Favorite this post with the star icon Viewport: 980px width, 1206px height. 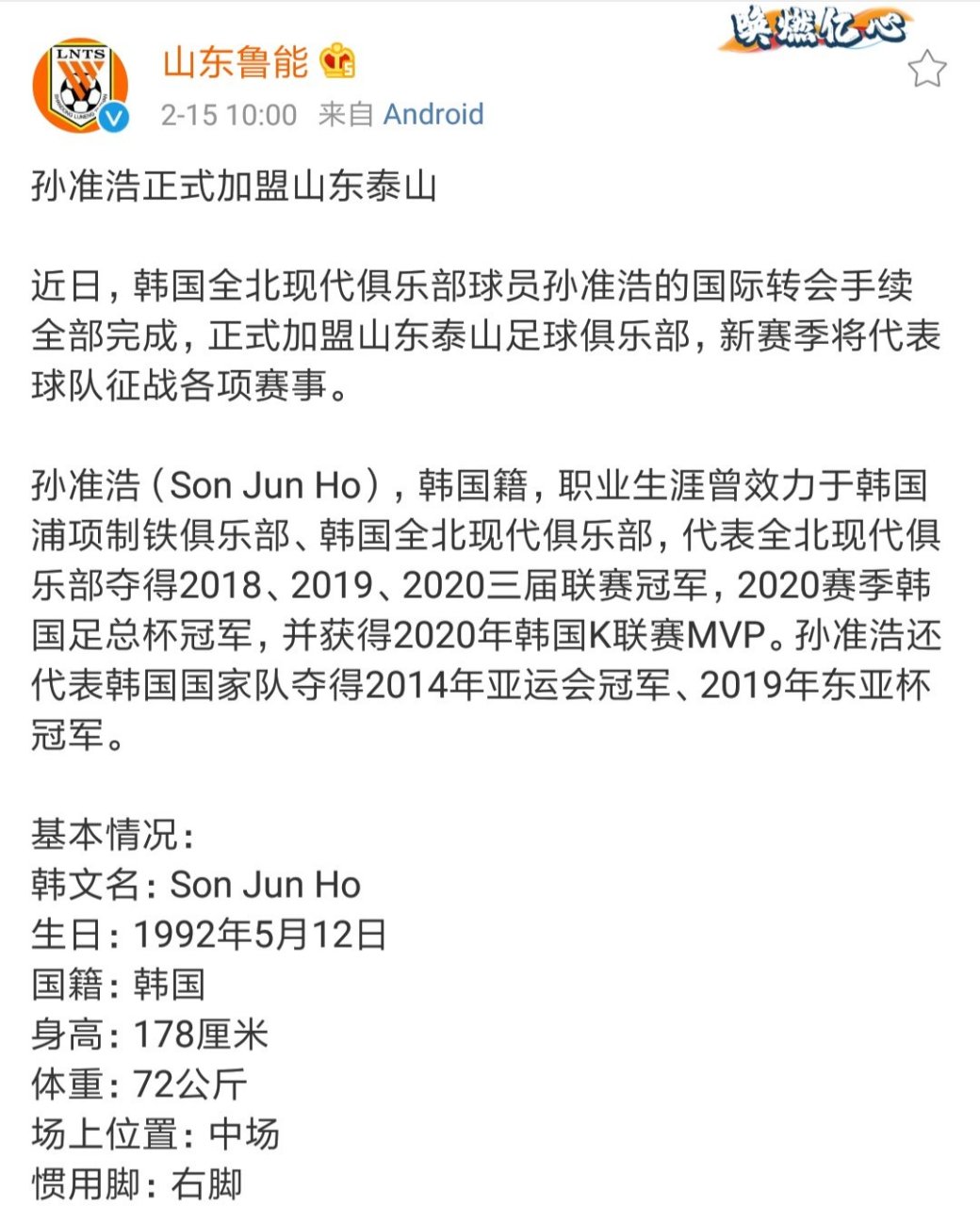tap(927, 70)
